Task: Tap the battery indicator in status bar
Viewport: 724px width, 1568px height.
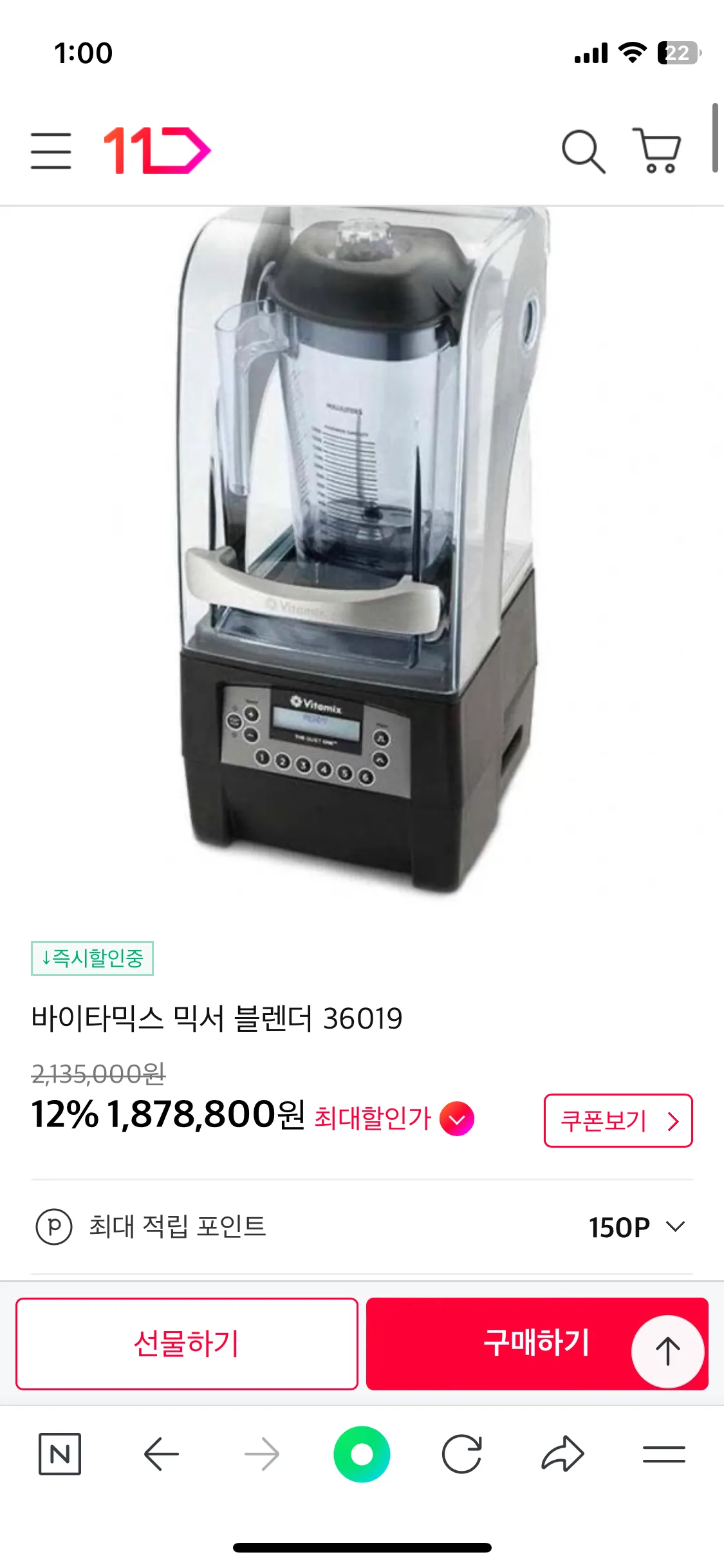Action: pos(678,54)
